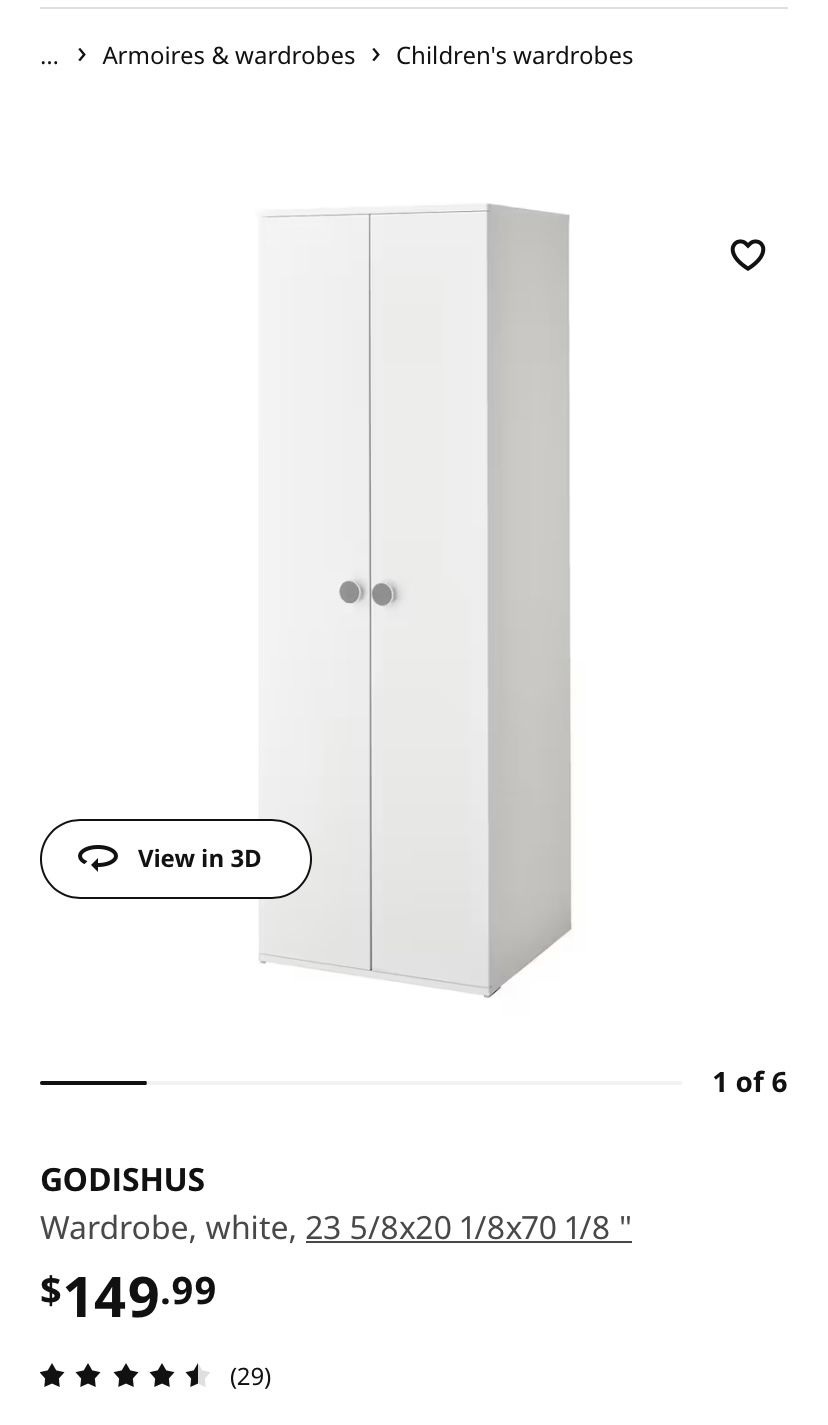Navigate to Armoires & wardrobes category
The height and width of the screenshot is (1425, 828).
click(229, 55)
